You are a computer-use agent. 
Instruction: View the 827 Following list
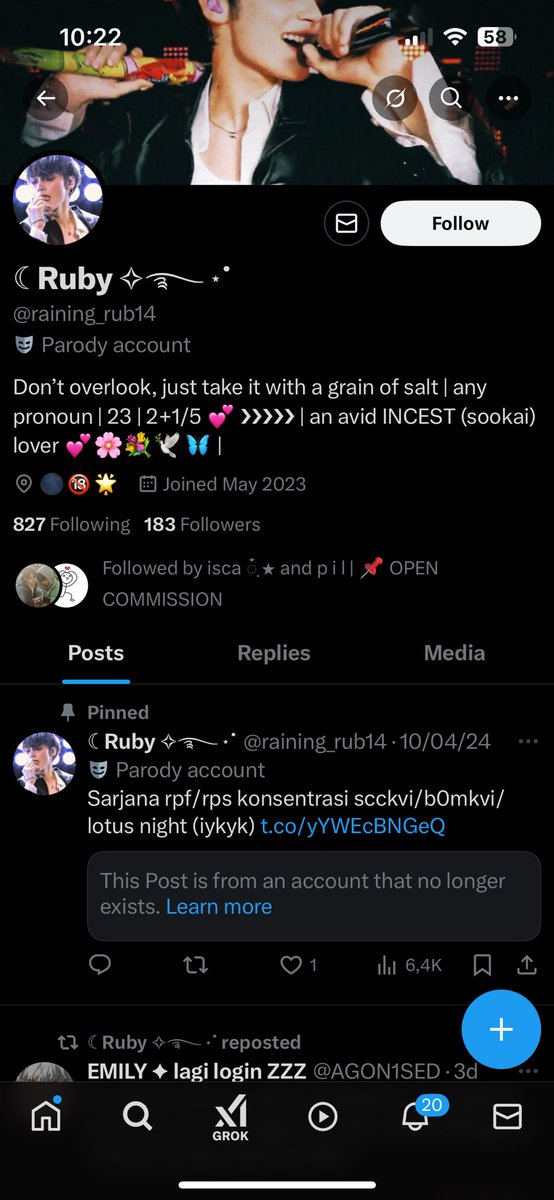[71, 524]
